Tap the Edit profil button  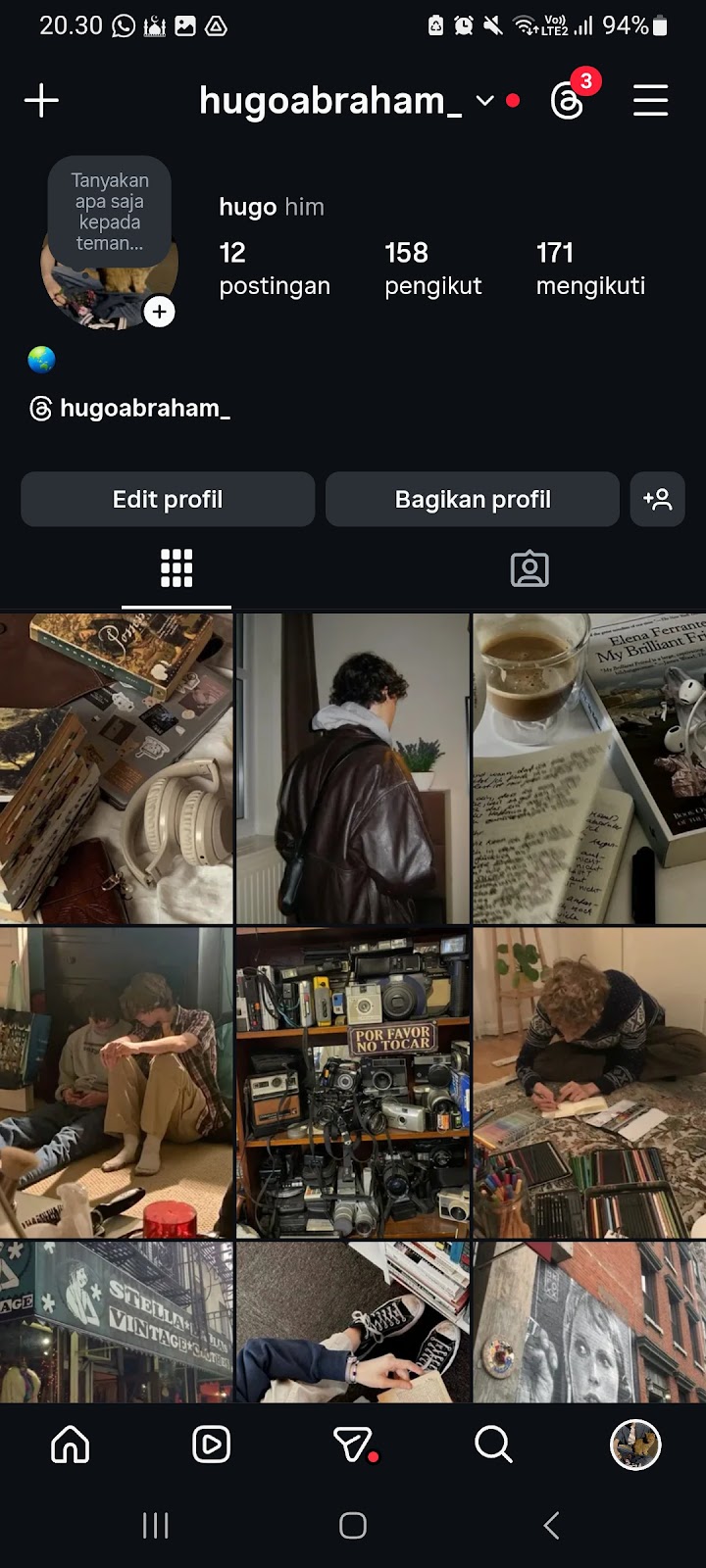click(x=168, y=500)
